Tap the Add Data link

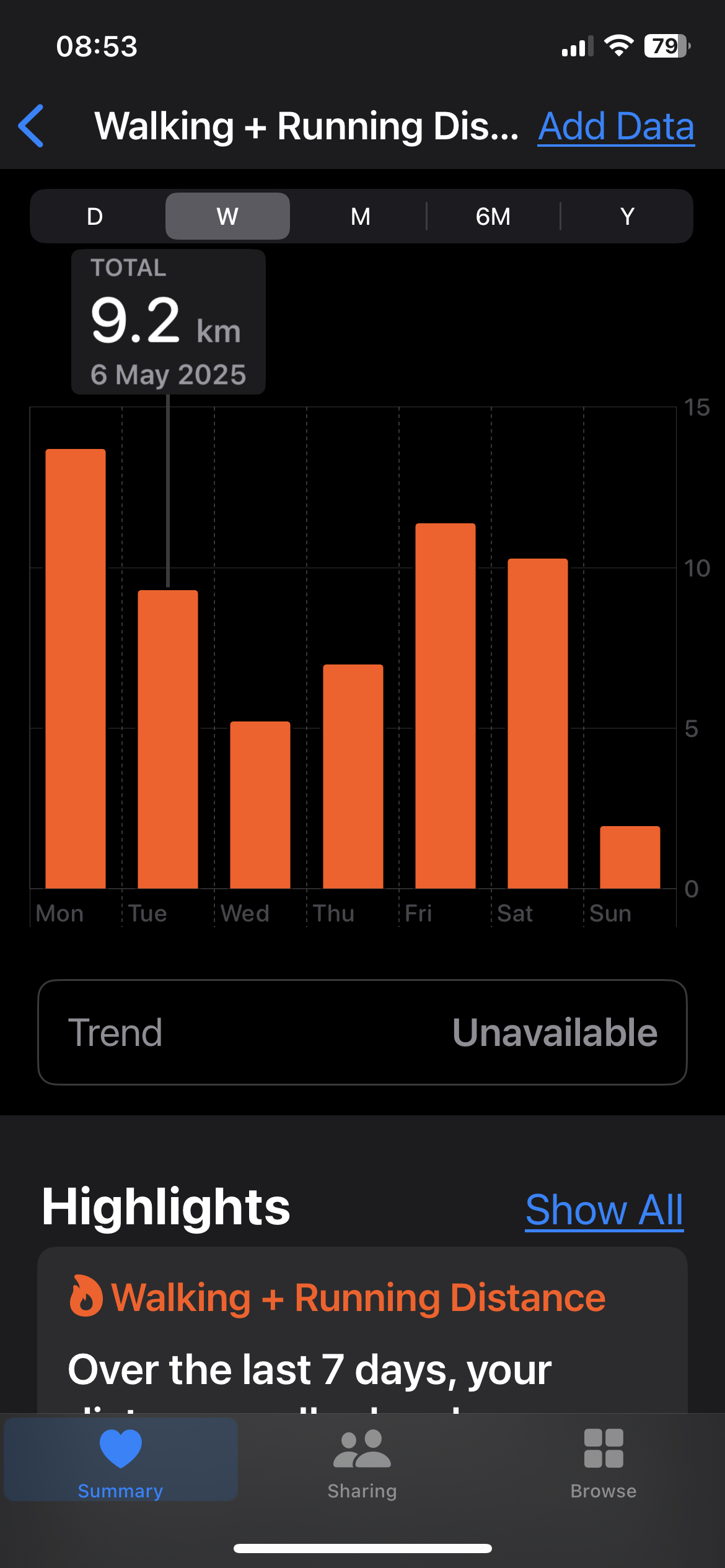616,127
